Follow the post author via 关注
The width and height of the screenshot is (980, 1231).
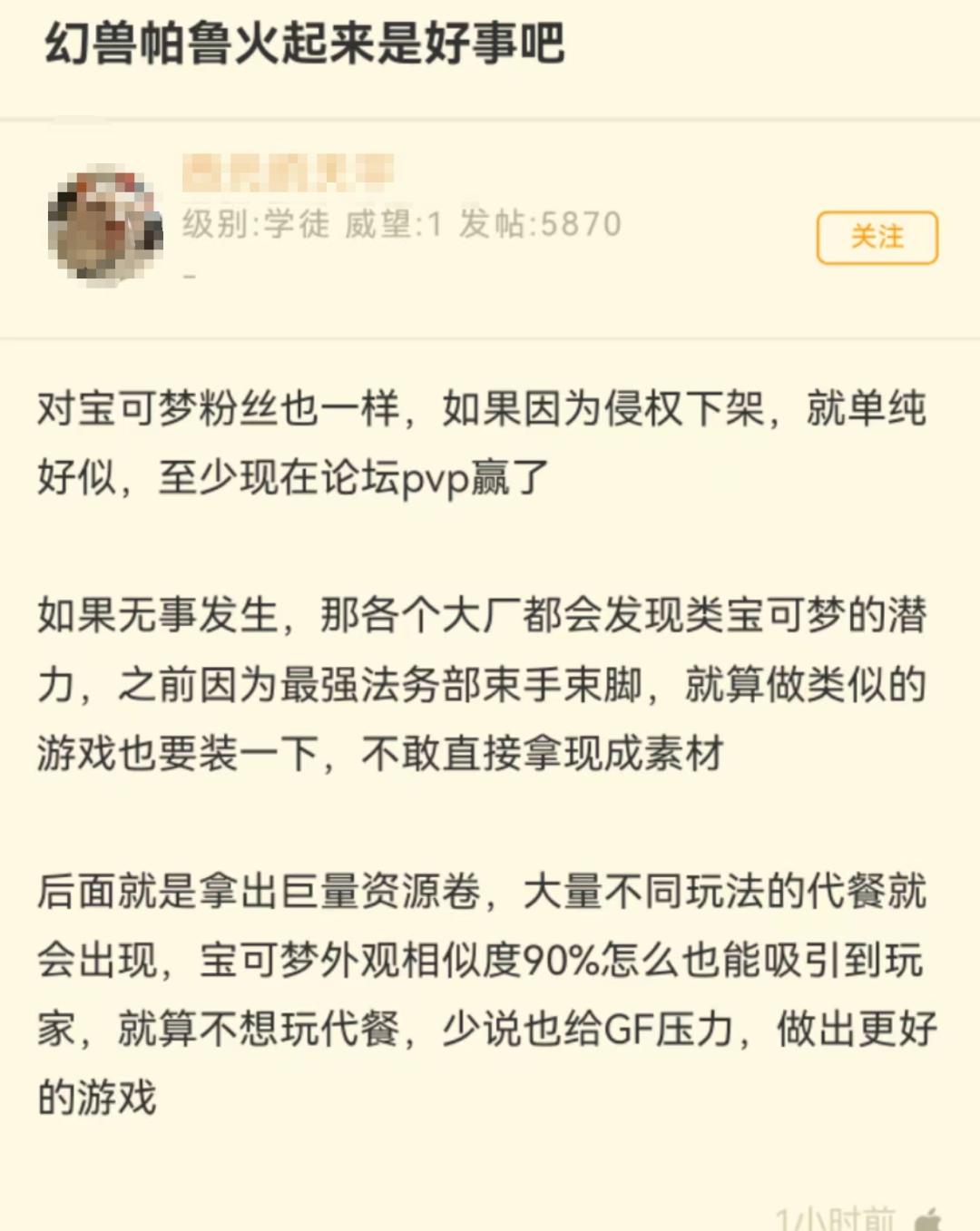point(877,238)
